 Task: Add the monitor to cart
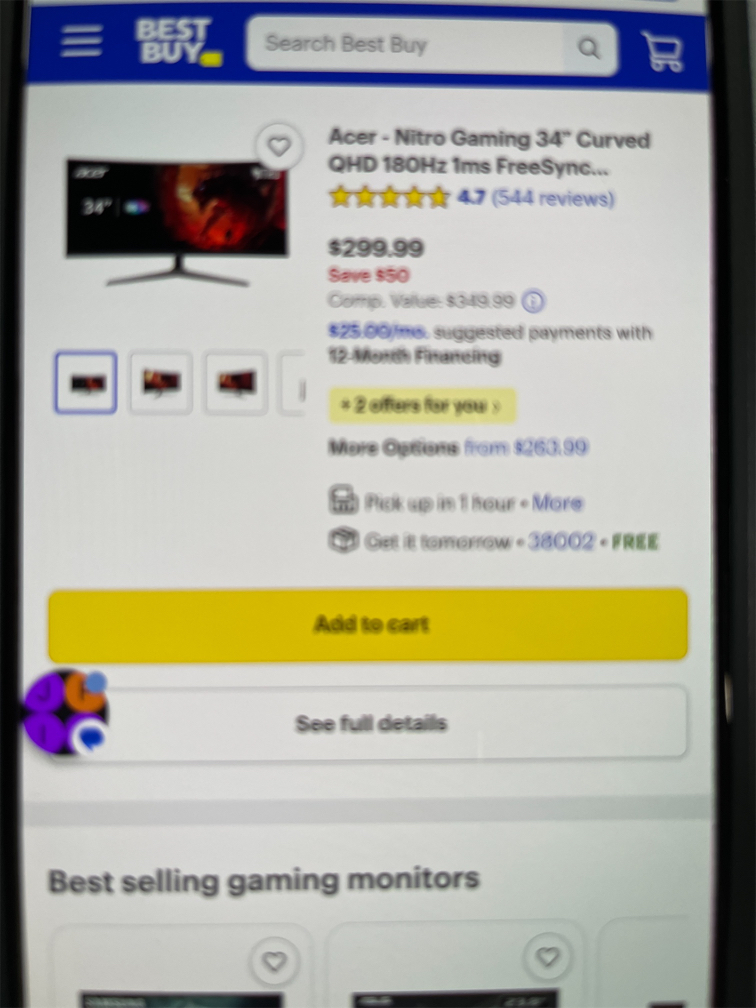click(368, 624)
